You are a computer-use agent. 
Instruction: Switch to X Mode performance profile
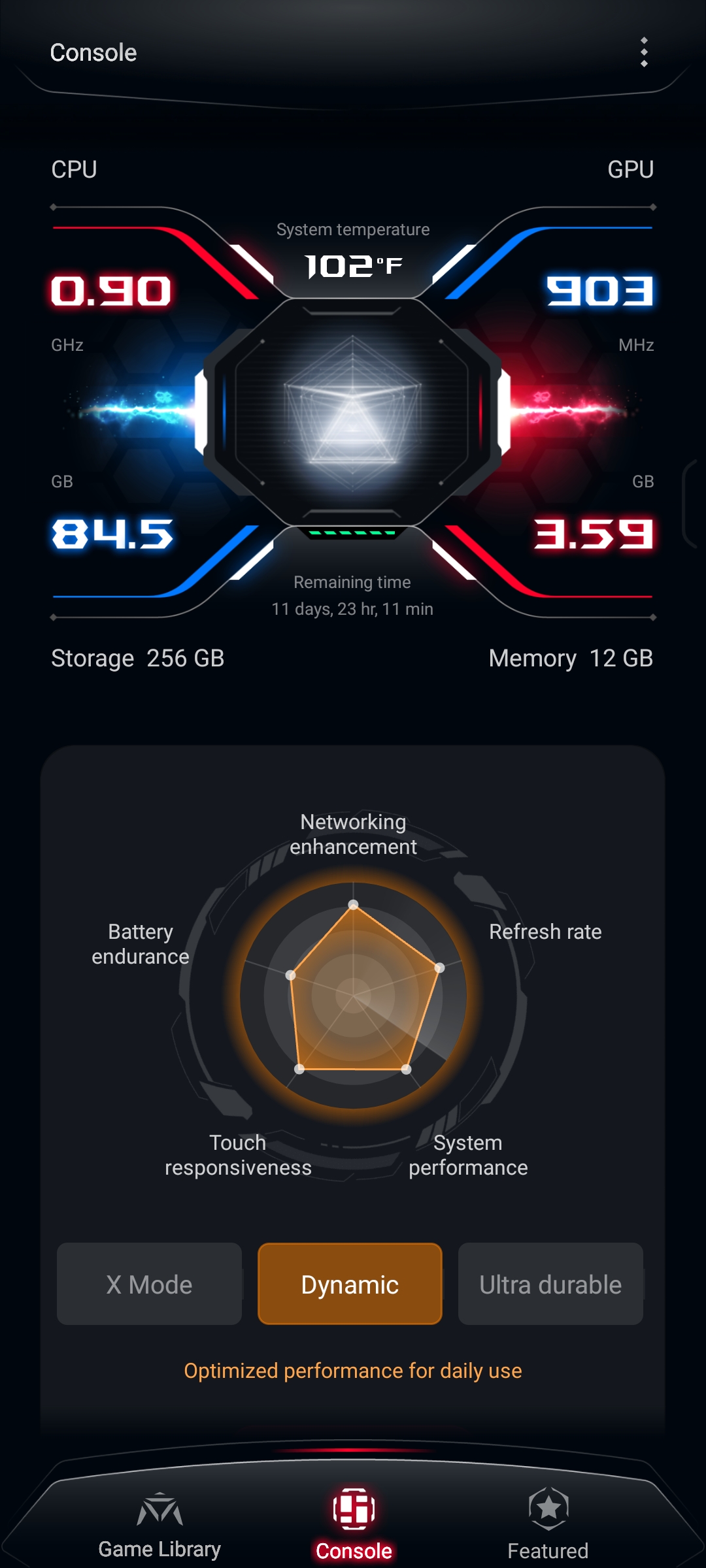(149, 1284)
